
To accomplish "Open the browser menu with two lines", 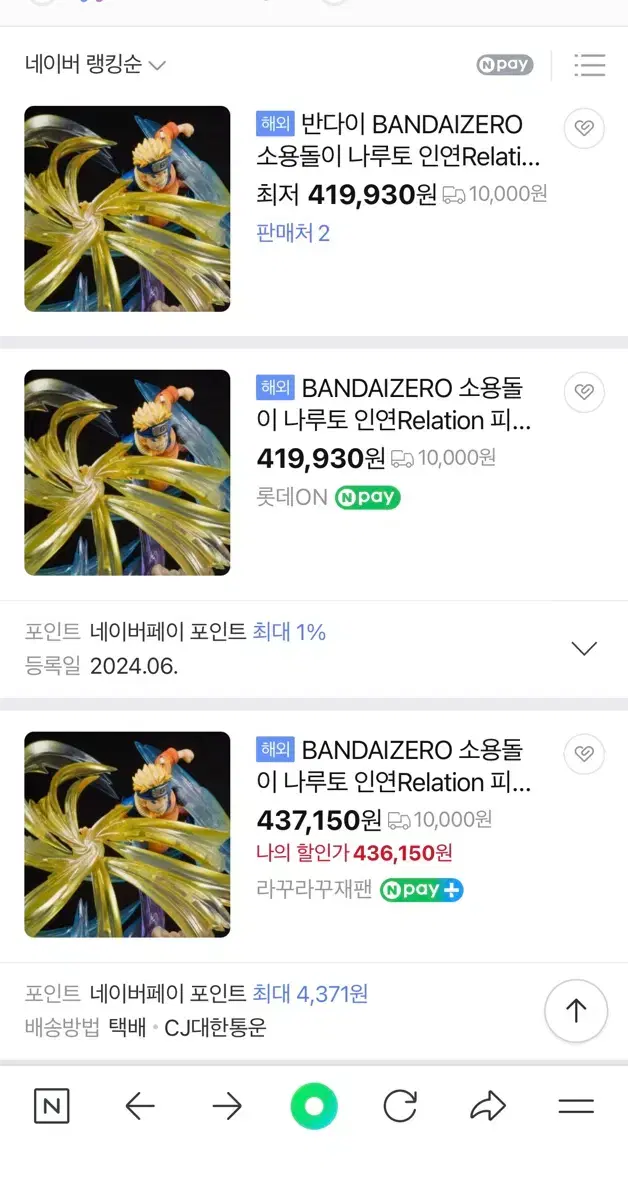I will 576,1106.
